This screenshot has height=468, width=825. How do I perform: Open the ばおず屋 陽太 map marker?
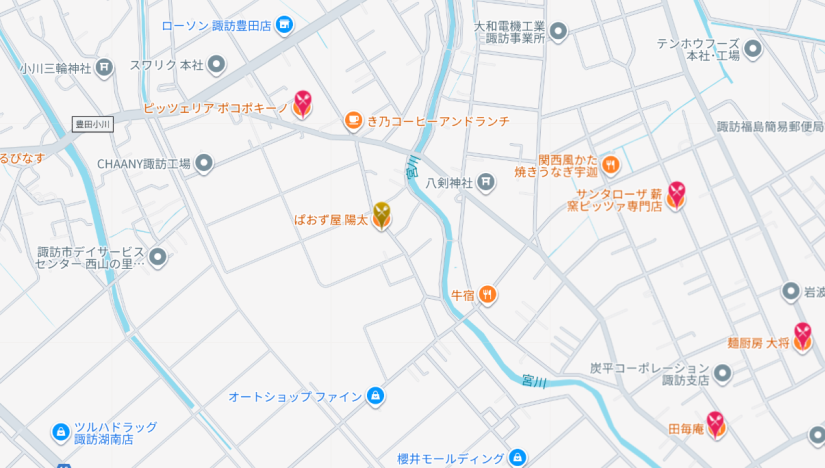coord(381,215)
